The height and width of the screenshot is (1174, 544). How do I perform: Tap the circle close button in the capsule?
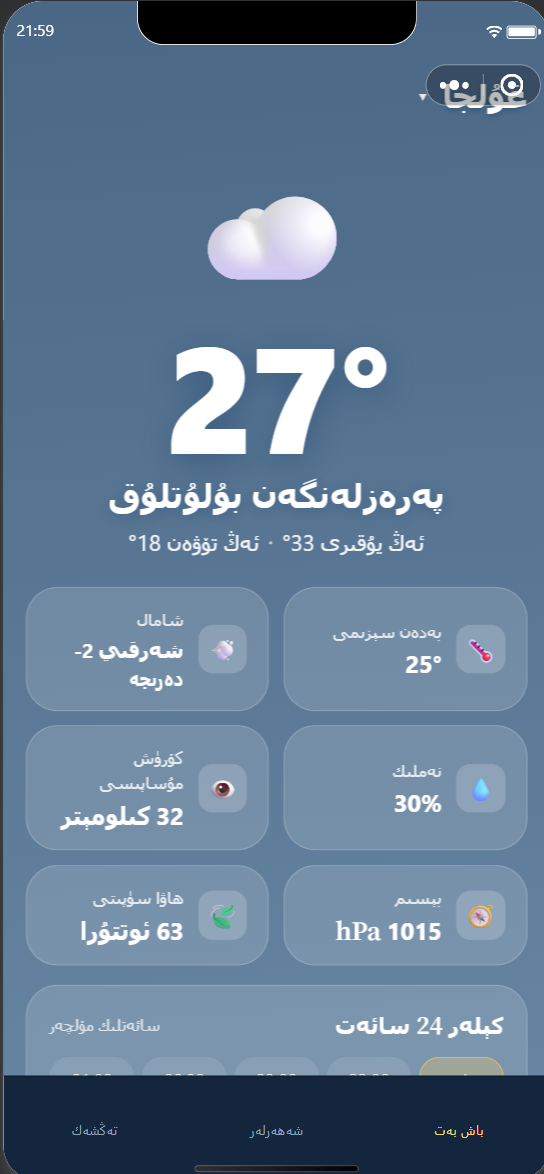tap(512, 85)
